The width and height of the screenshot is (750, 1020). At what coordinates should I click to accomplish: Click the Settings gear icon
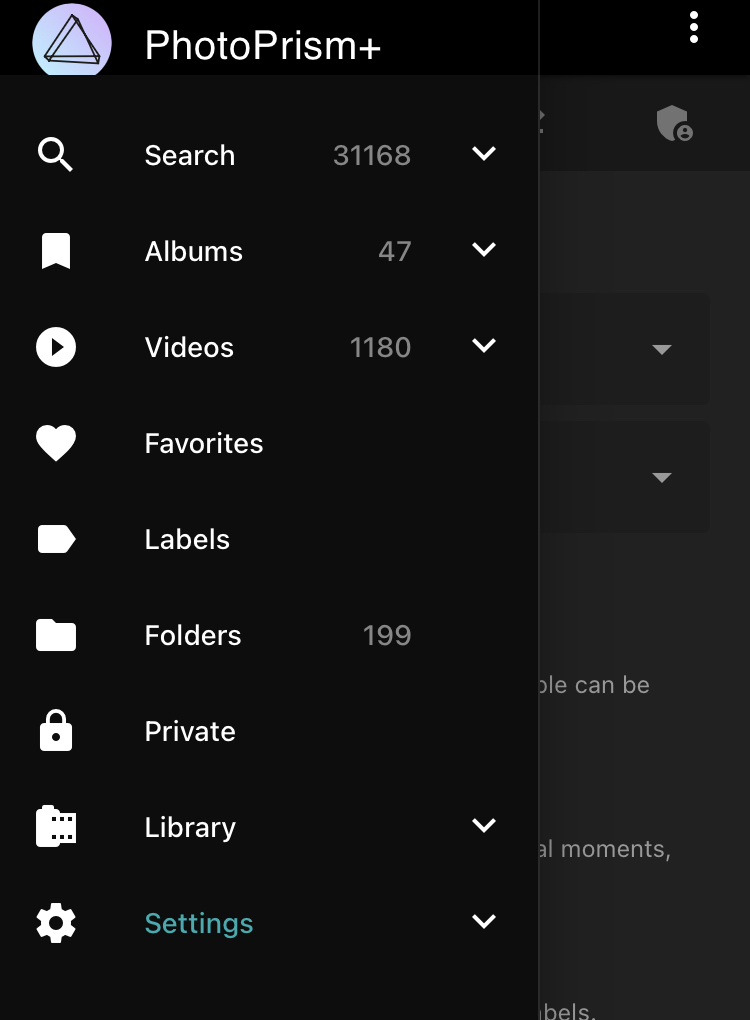coord(55,923)
